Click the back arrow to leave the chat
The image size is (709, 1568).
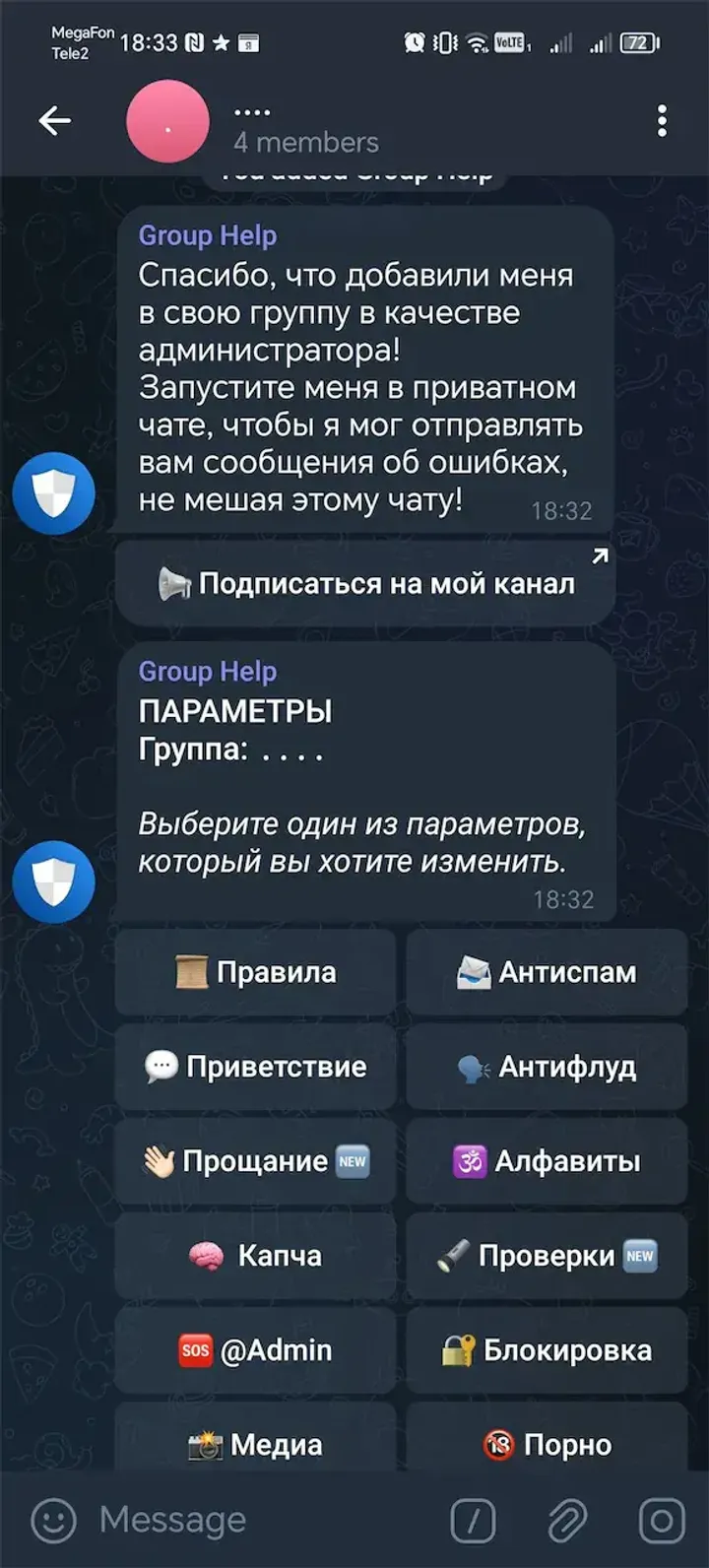[56, 121]
